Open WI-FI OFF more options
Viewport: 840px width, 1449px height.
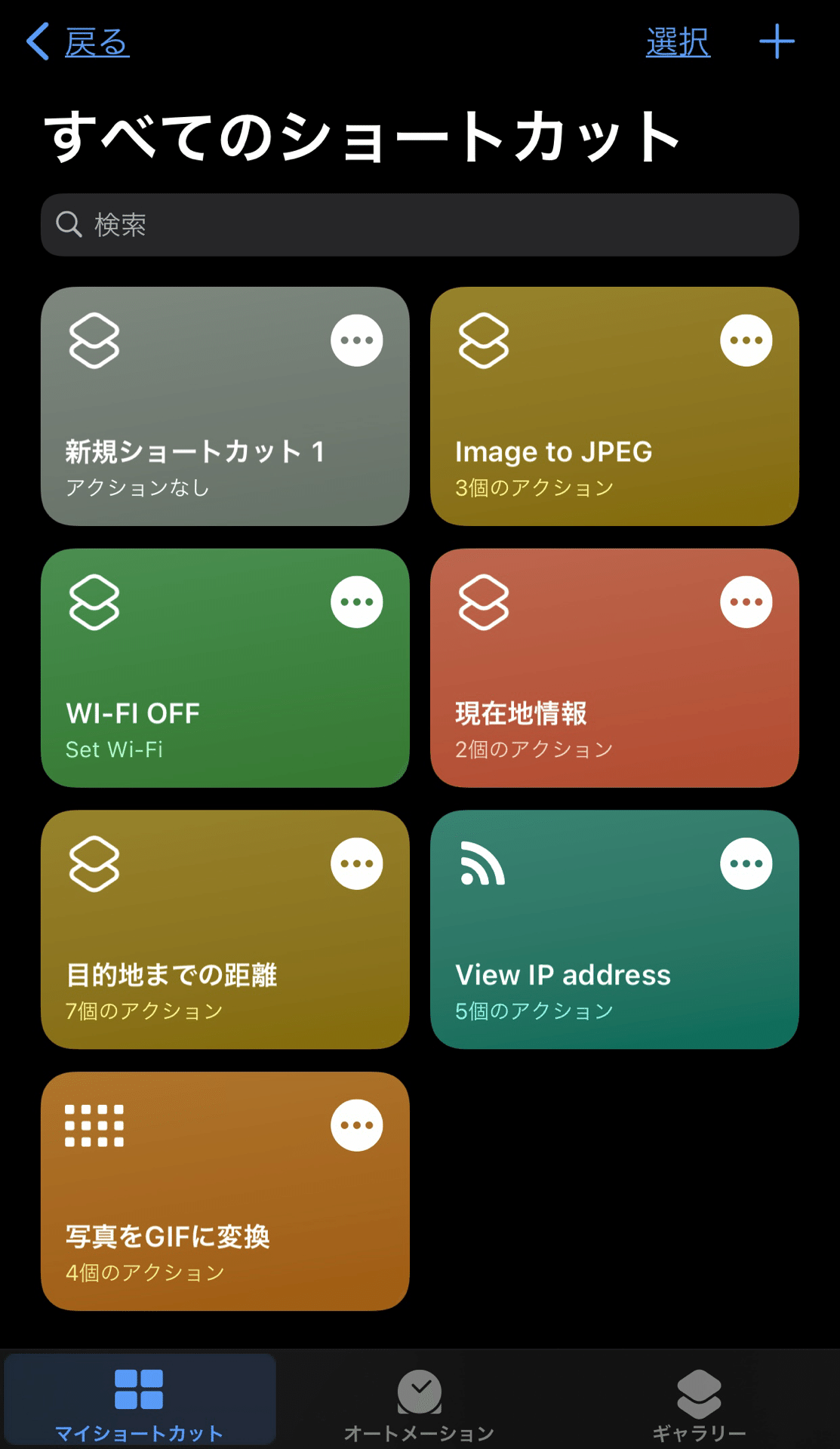(x=357, y=602)
